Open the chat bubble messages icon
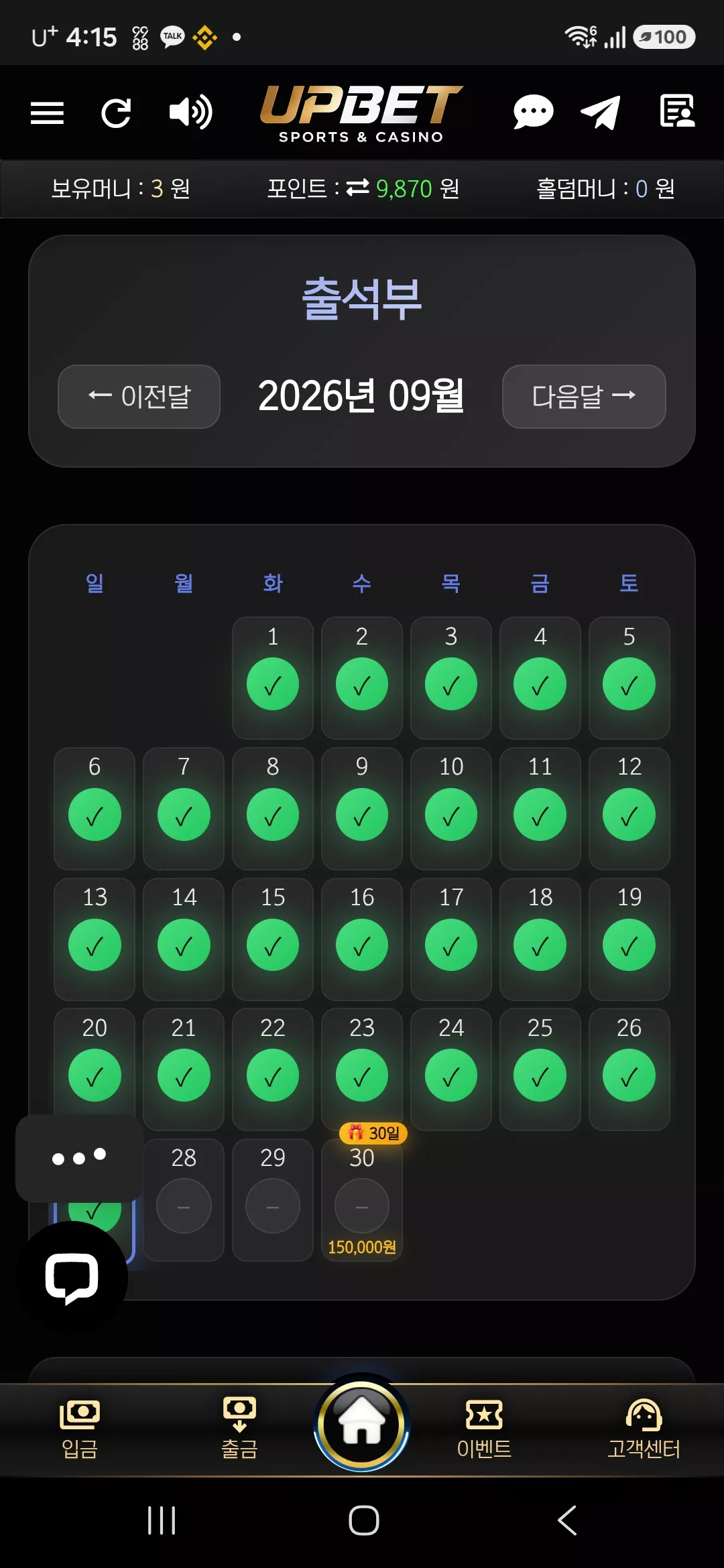The width and height of the screenshot is (724, 1568). 533,112
